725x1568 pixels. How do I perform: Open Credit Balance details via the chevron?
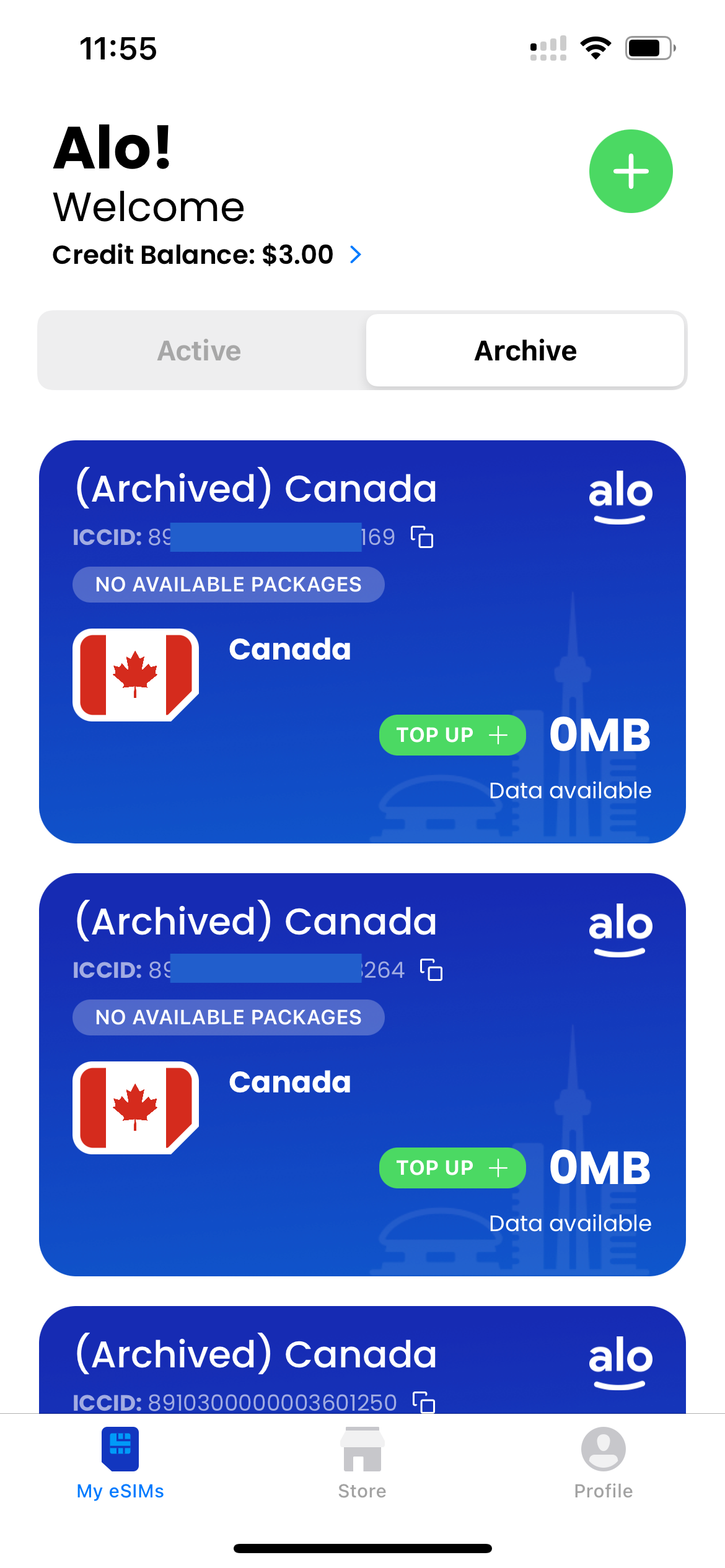coord(356,255)
